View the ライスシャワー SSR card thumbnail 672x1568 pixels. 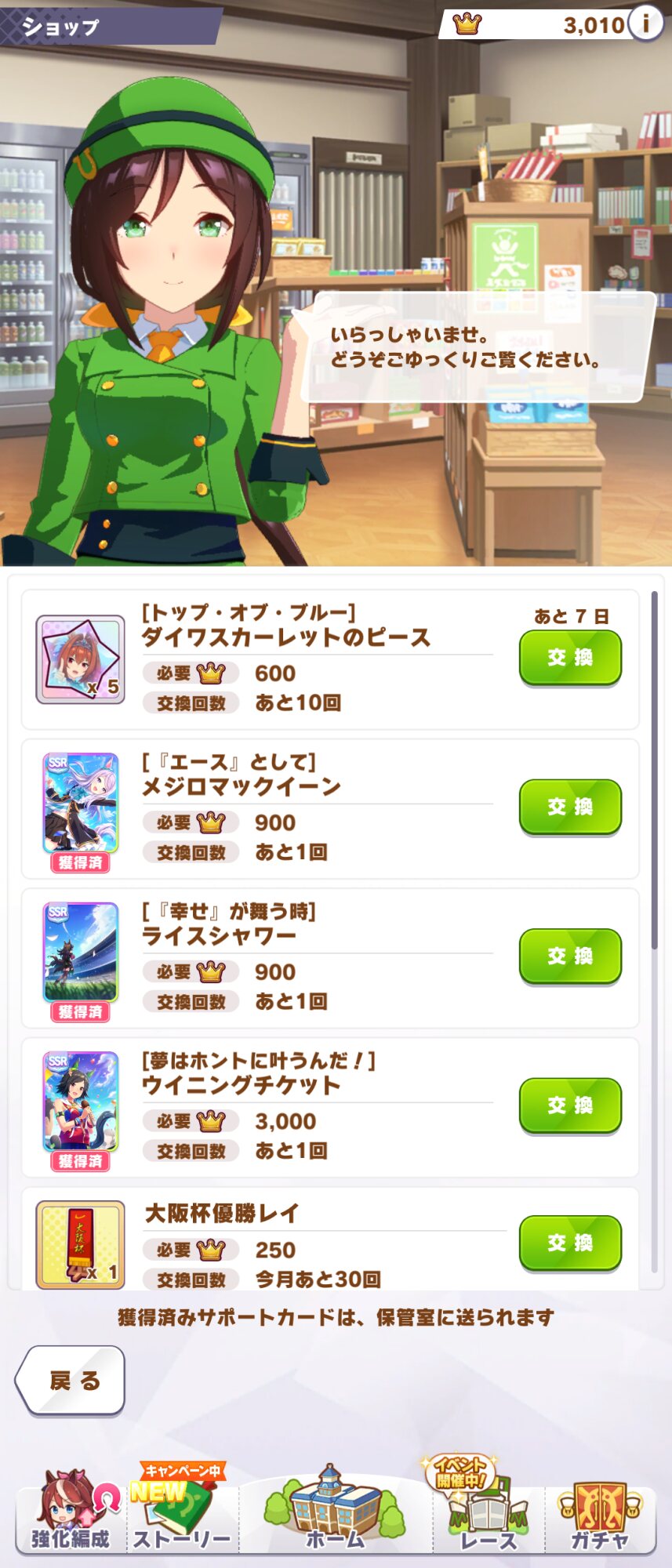pyautogui.click(x=80, y=953)
